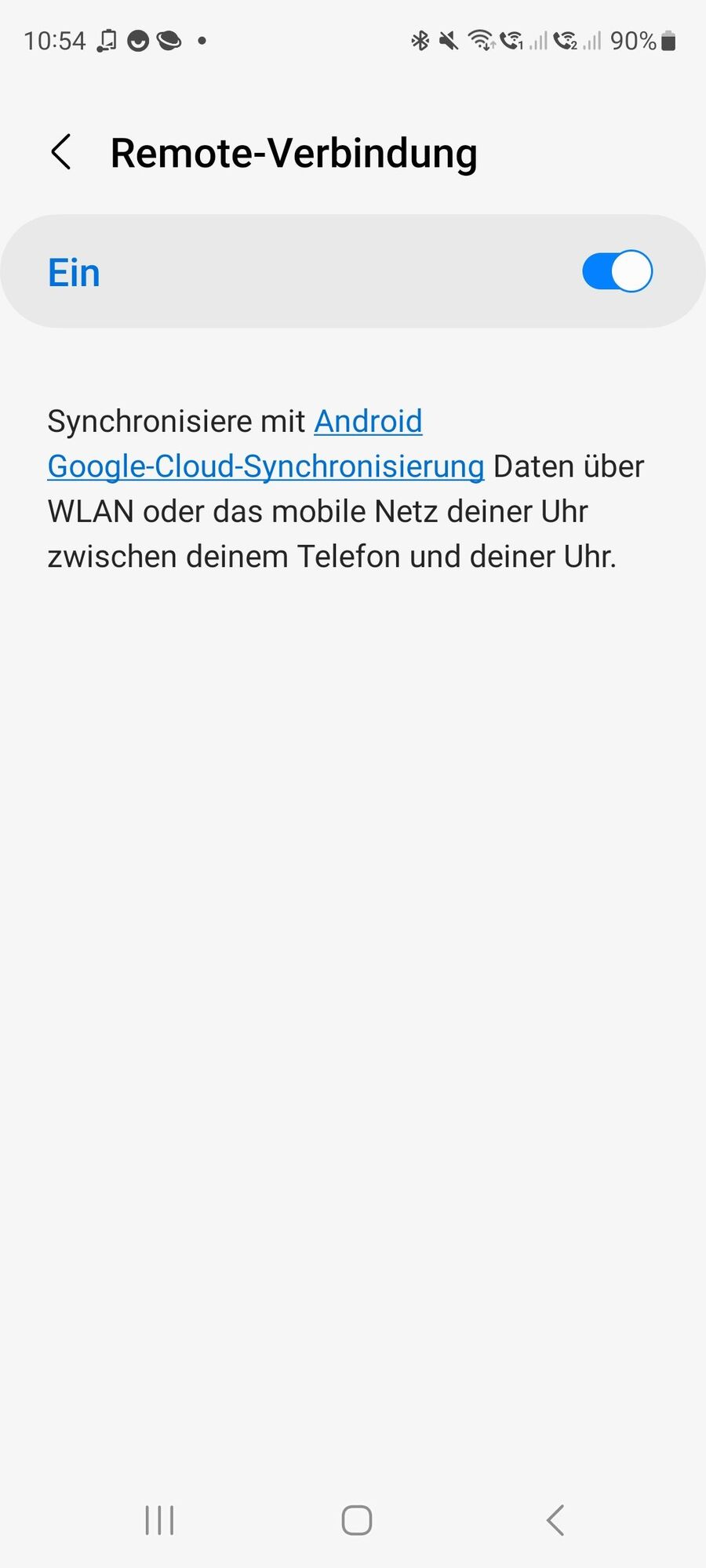
Task: Open recent apps with navigation bar button
Action: 158,1519
